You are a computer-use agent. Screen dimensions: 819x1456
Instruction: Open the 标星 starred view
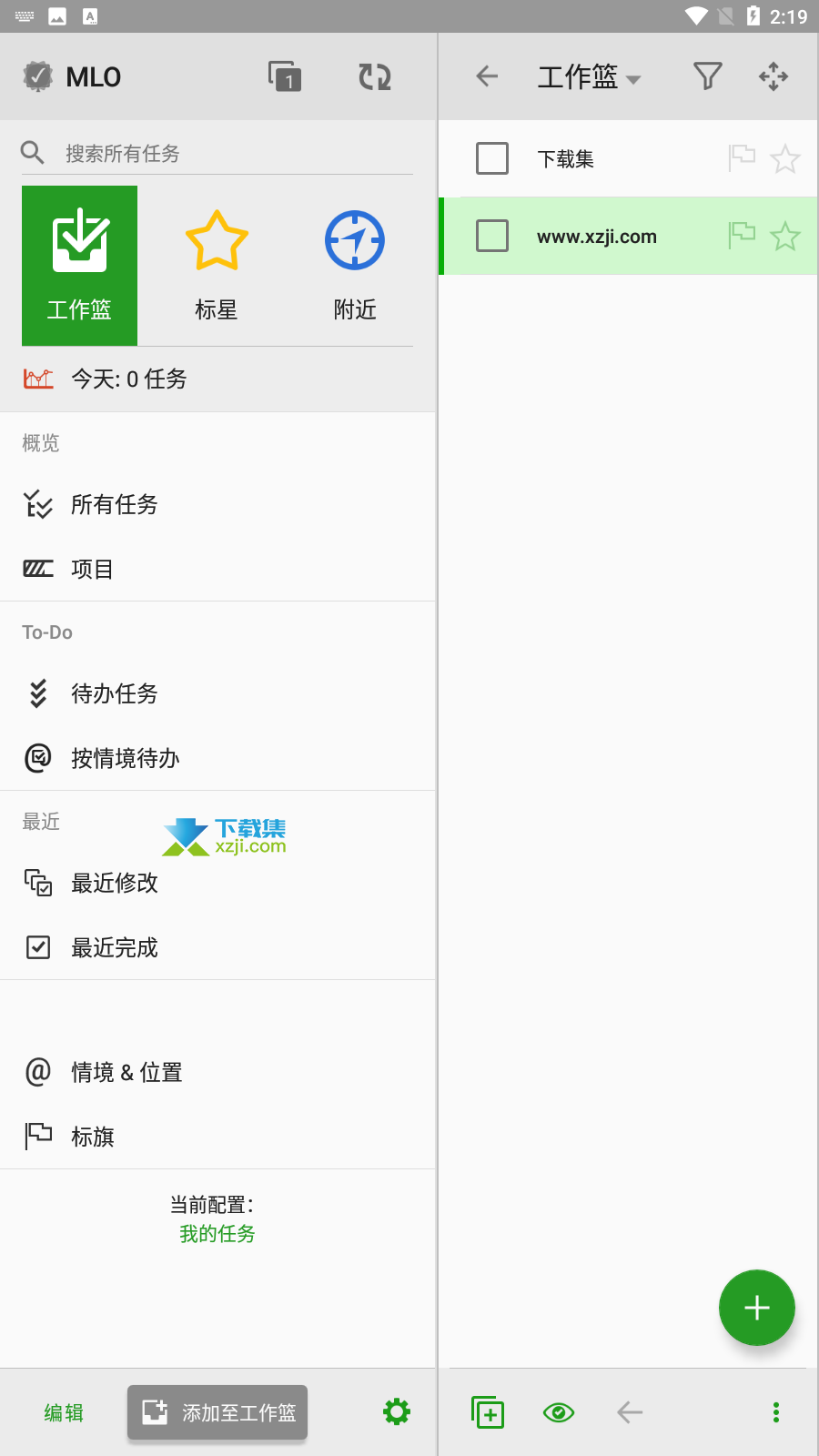pyautogui.click(x=217, y=266)
